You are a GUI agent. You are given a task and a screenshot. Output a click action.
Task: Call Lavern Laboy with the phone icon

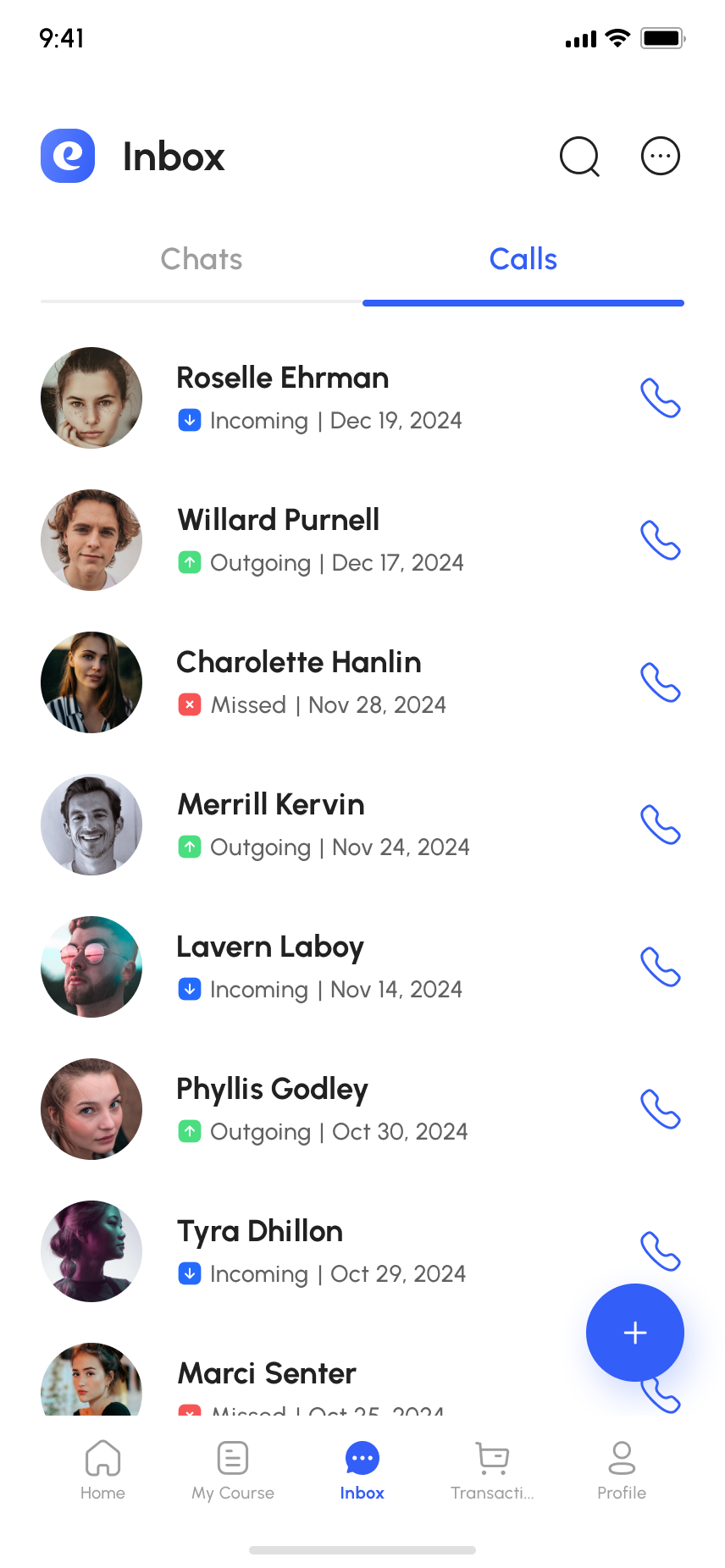point(660,967)
